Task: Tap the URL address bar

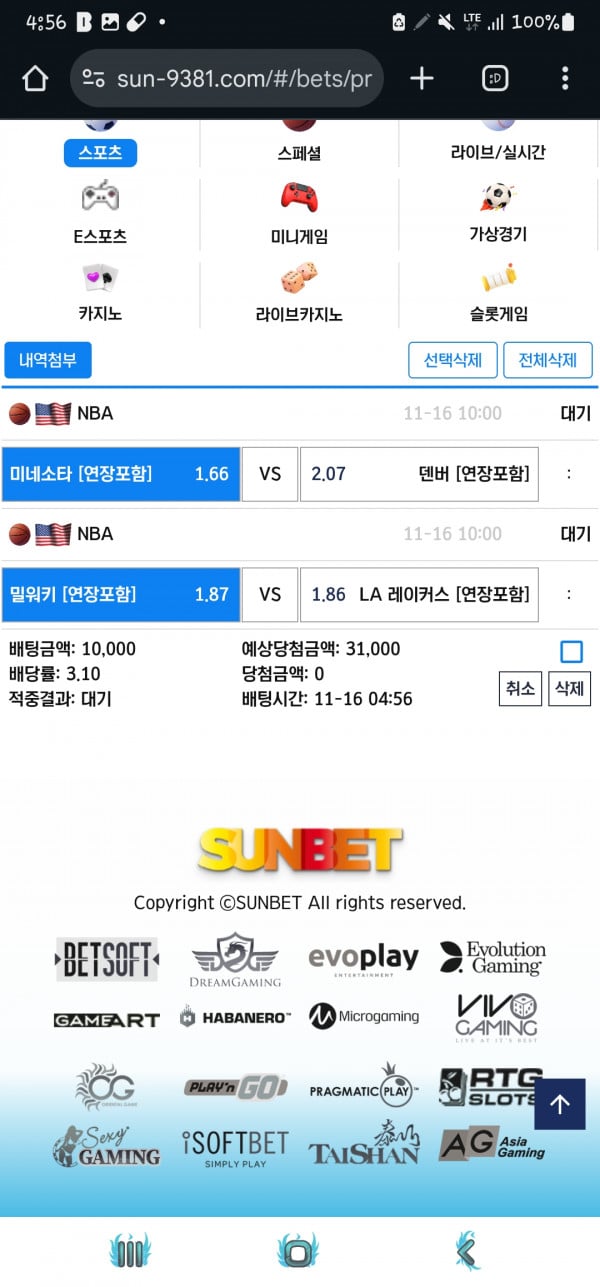Action: point(228,78)
